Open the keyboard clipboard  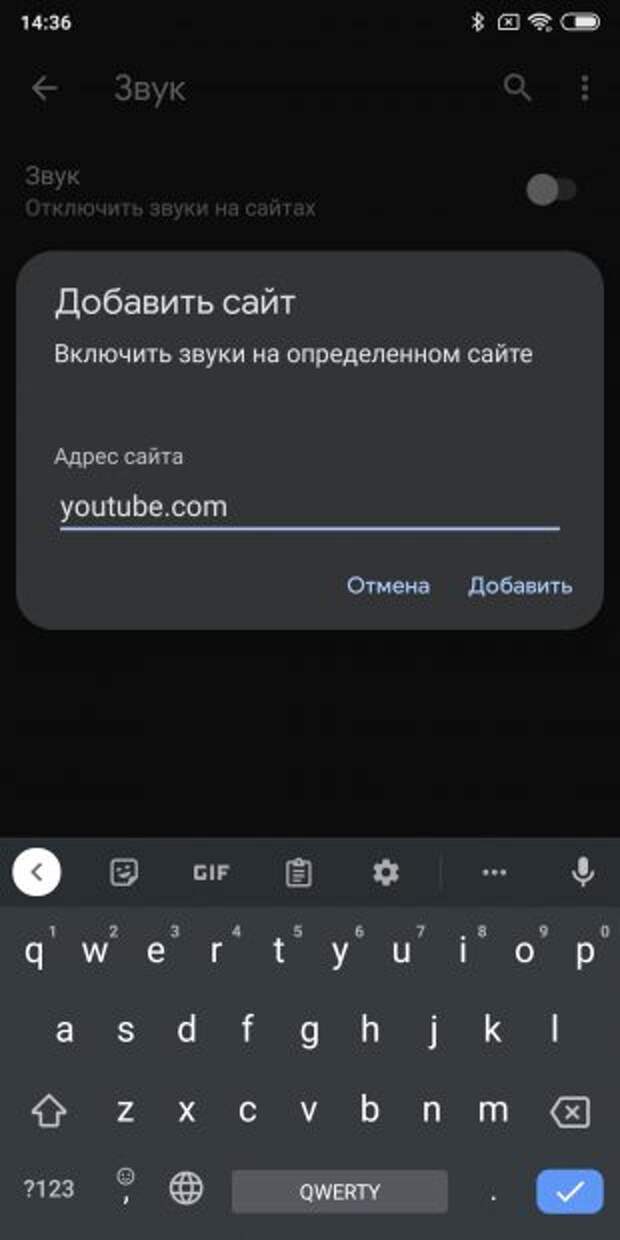pyautogui.click(x=298, y=873)
